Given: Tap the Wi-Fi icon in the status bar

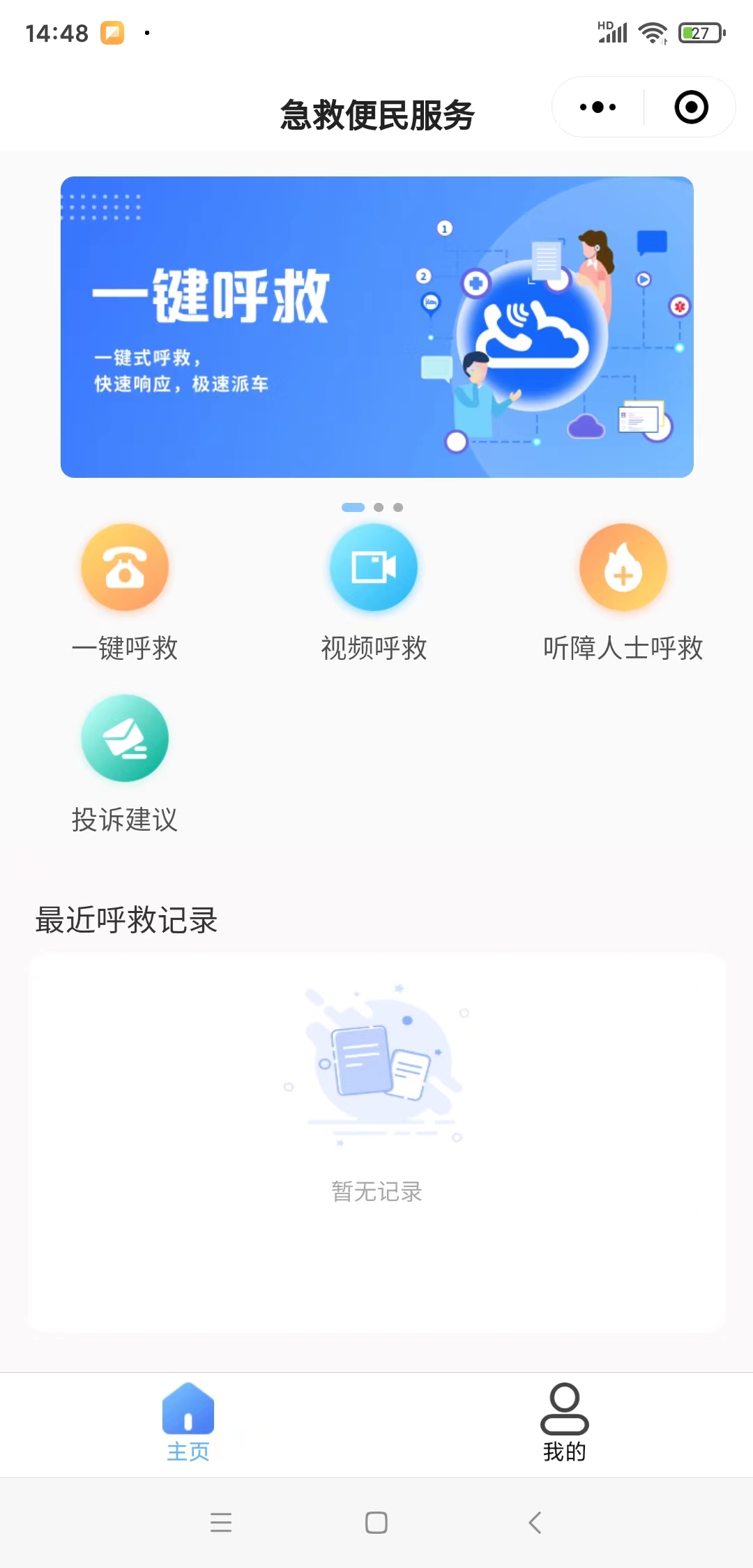Looking at the screenshot, I should click(651, 31).
